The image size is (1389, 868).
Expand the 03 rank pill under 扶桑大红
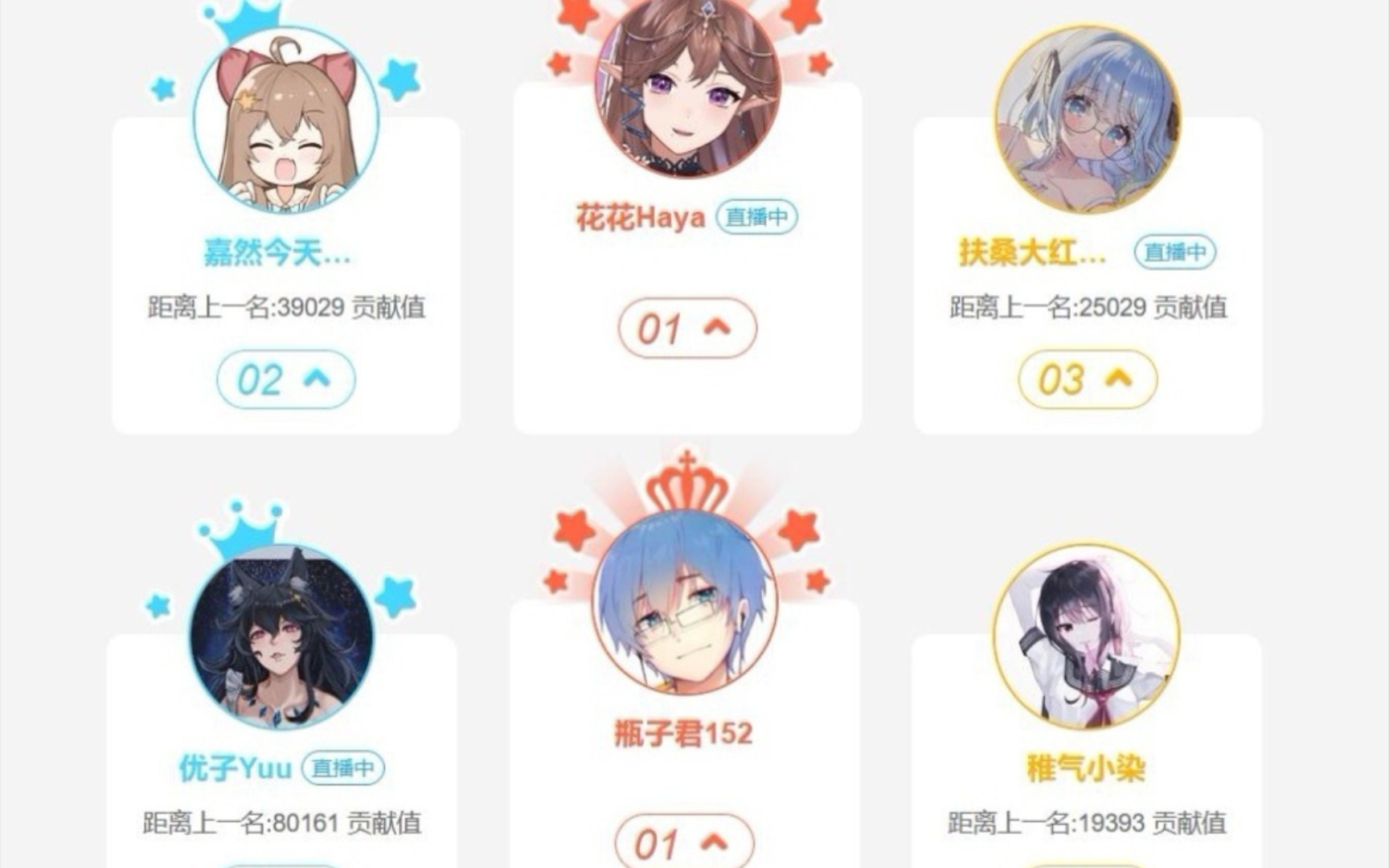(1088, 379)
